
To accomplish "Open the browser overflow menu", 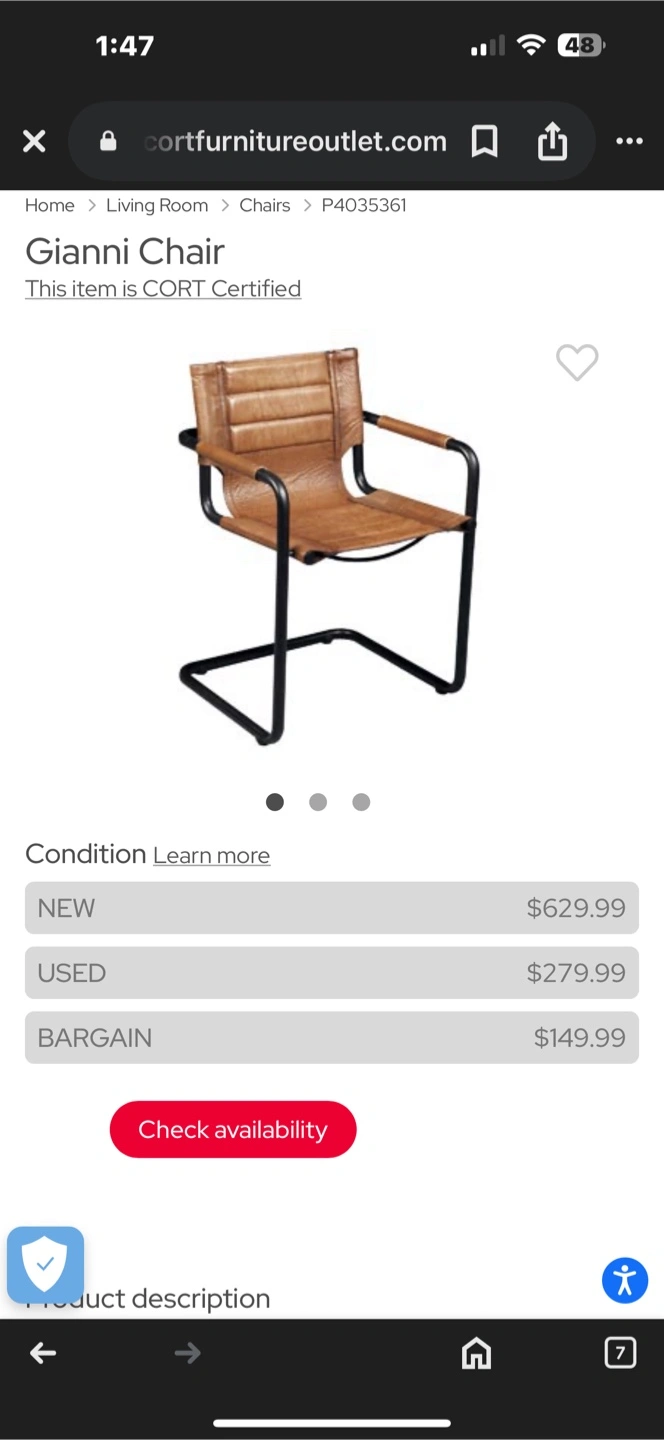I will coord(629,141).
